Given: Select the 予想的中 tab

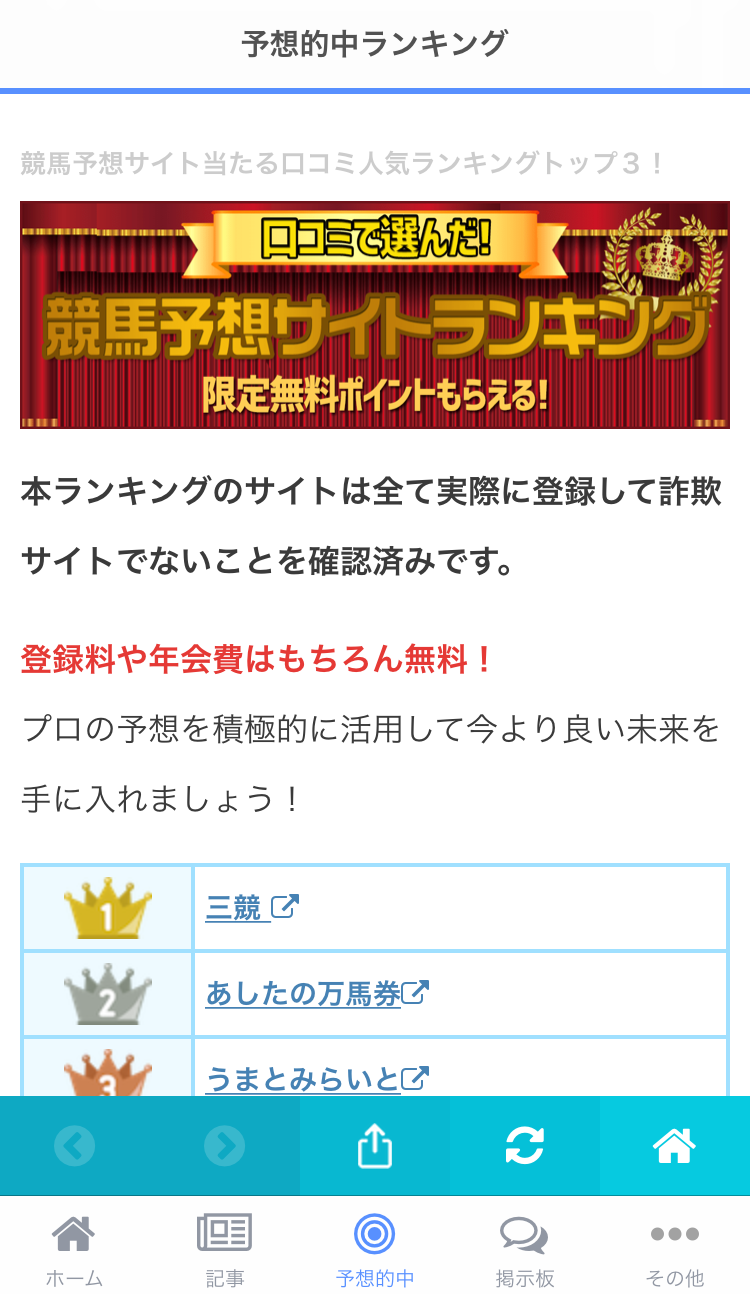Looking at the screenshot, I should click(x=375, y=1248).
